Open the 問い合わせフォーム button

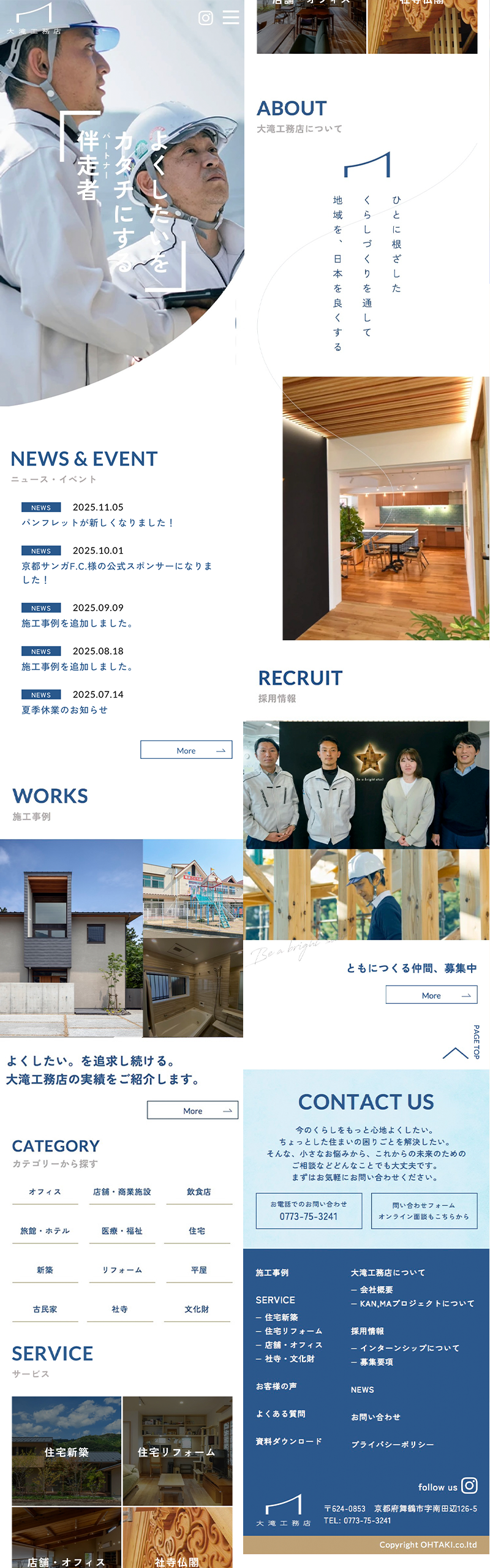[424, 1210]
